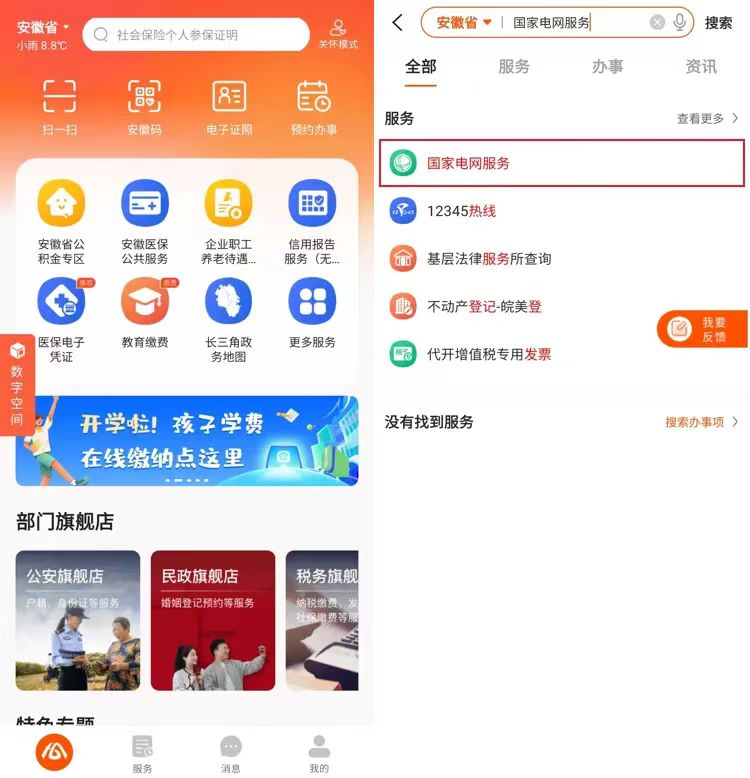Open the 12345热线 result
The height and width of the screenshot is (778, 750).
point(460,211)
